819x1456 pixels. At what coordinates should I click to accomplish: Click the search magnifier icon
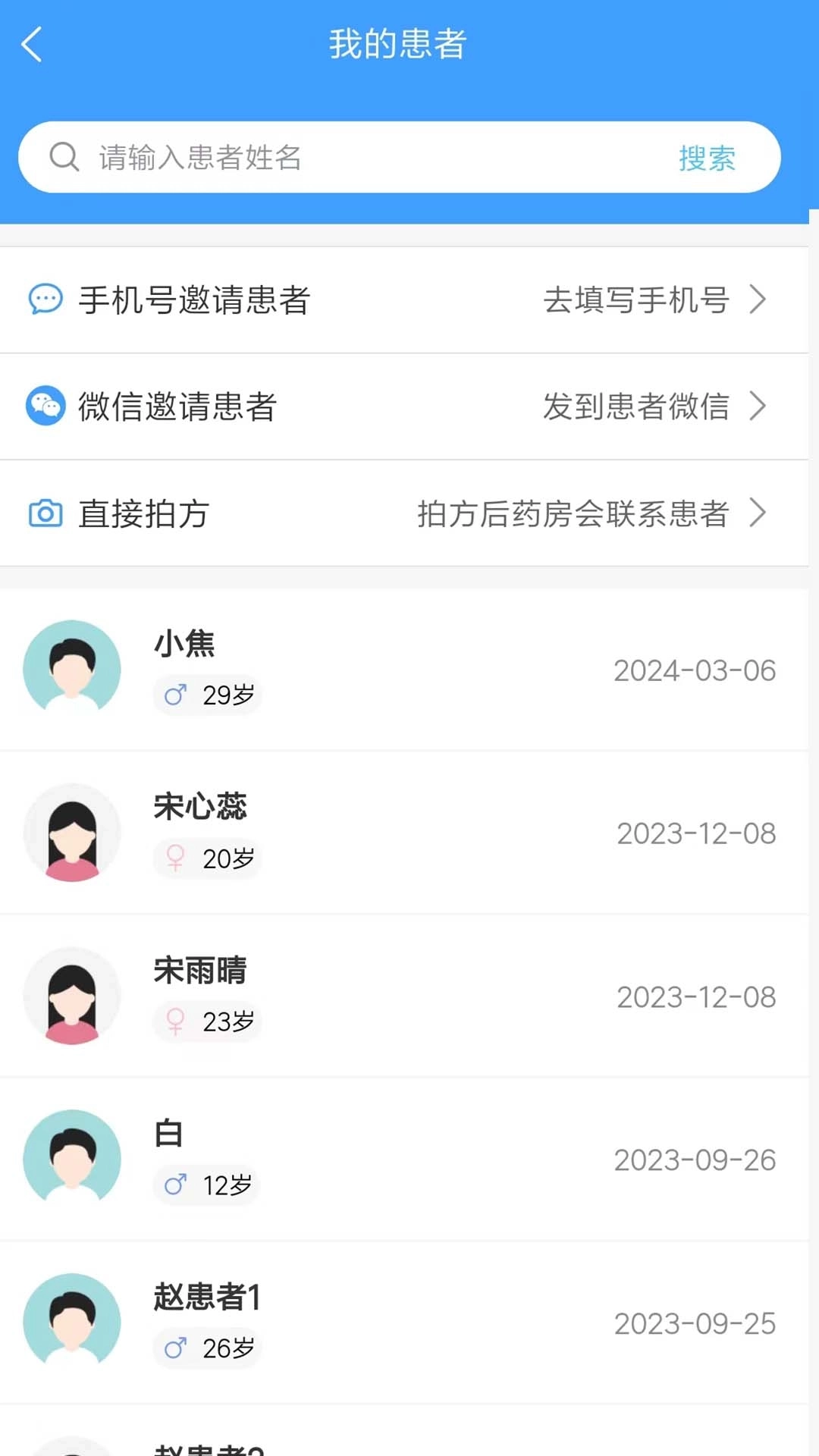point(64,157)
